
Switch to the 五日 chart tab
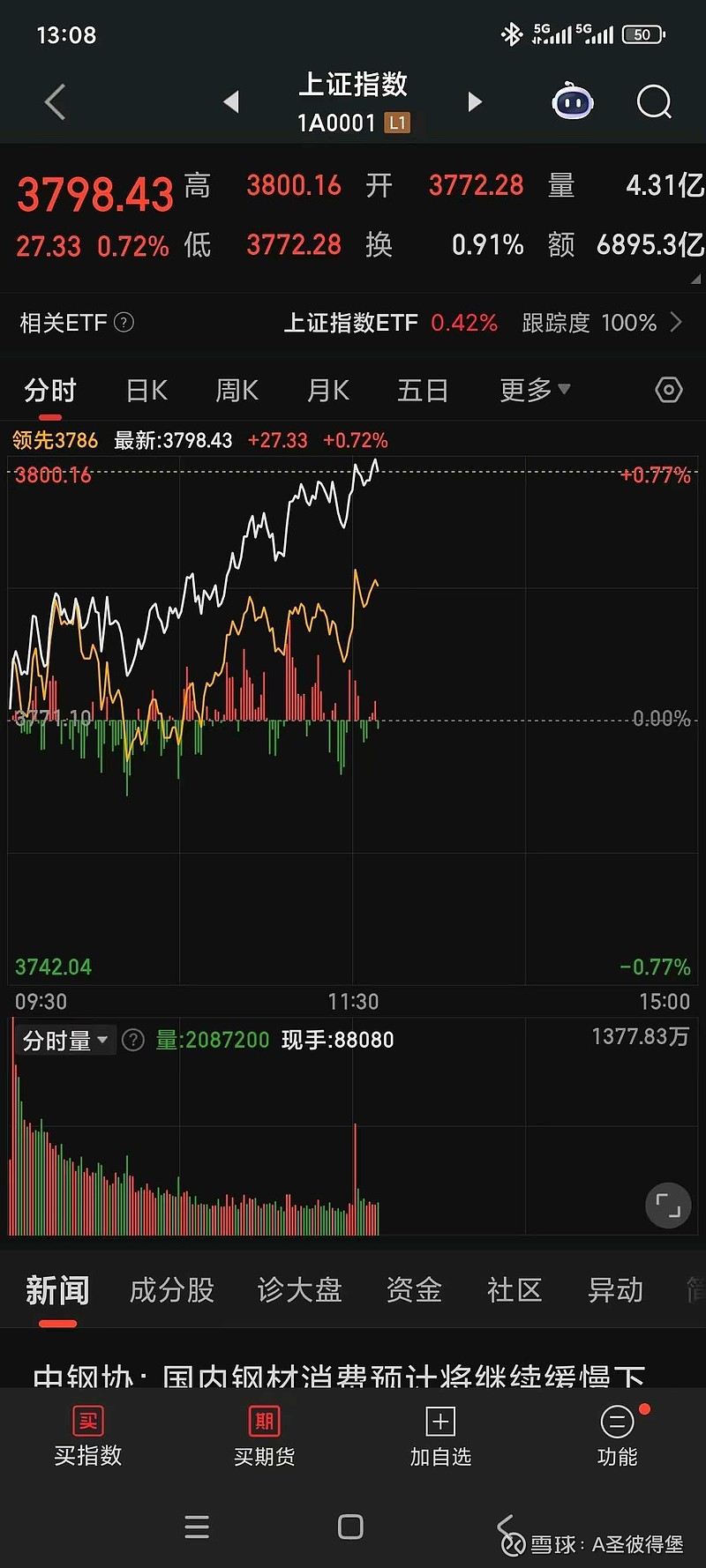(x=423, y=391)
